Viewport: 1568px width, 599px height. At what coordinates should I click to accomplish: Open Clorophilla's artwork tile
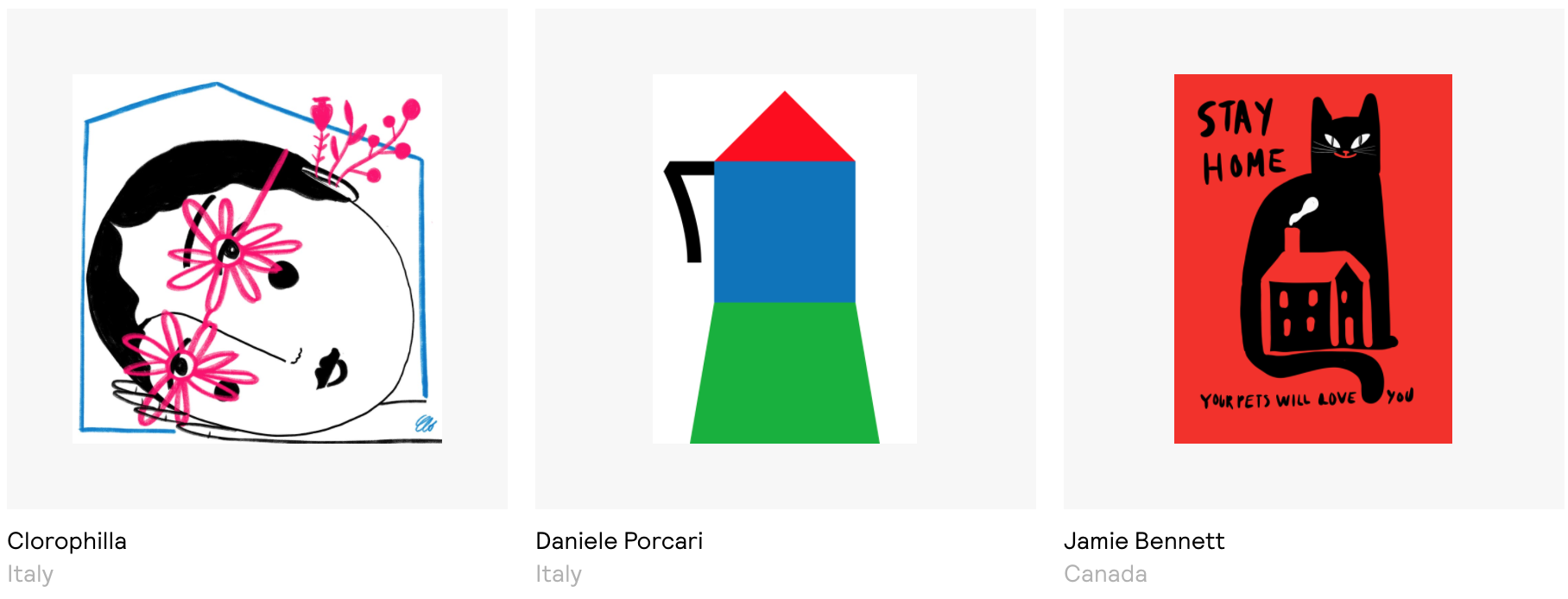[x=257, y=259]
